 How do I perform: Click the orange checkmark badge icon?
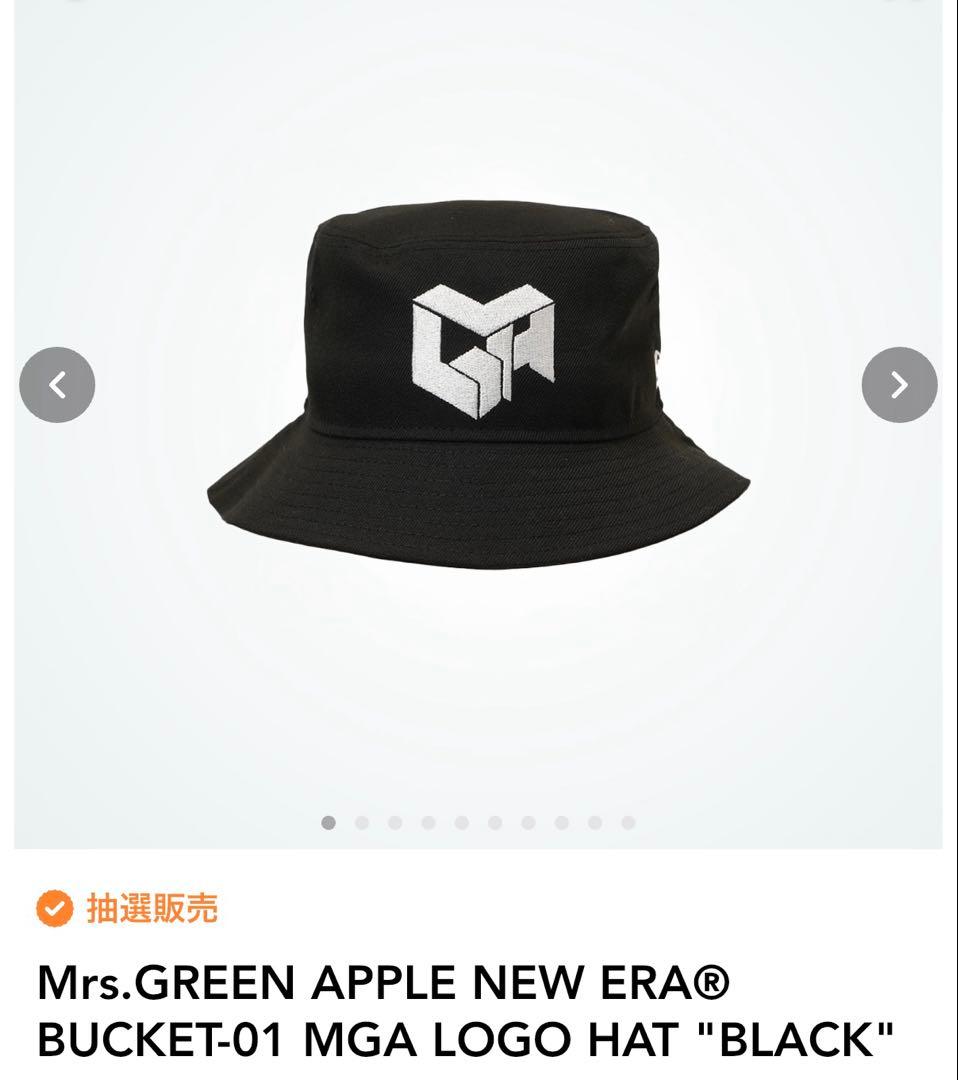point(55,909)
